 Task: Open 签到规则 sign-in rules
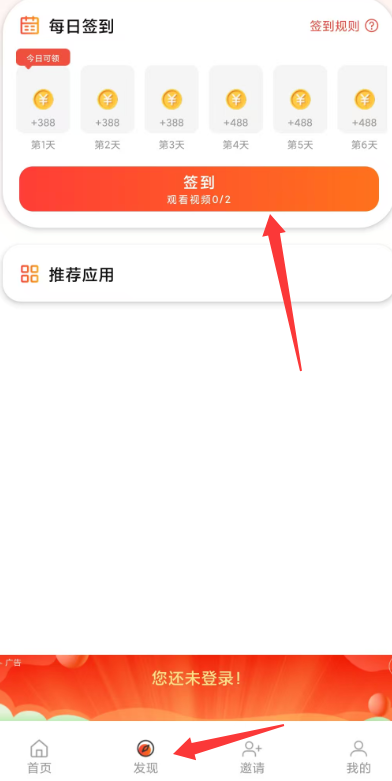344,26
